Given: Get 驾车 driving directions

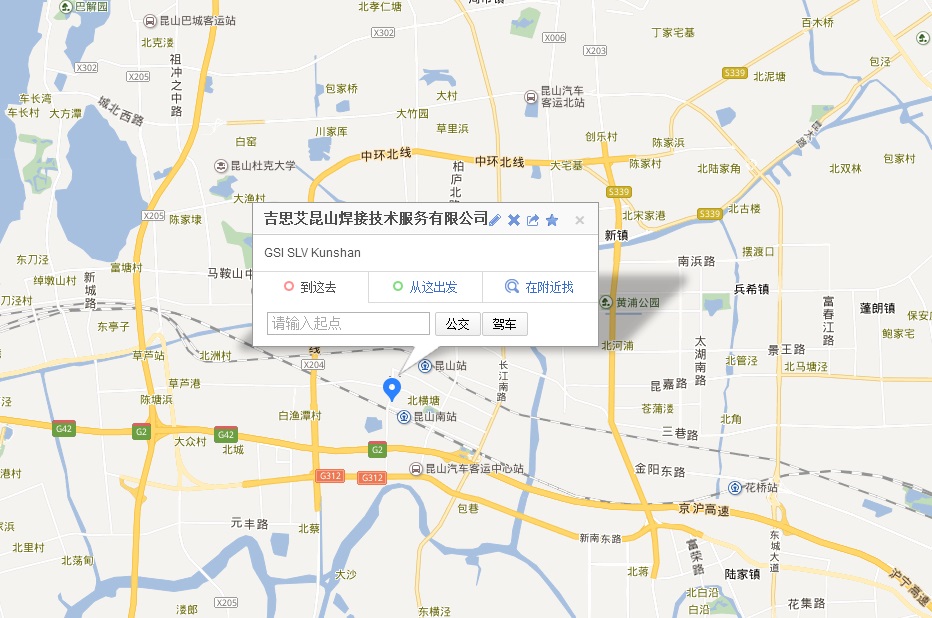Looking at the screenshot, I should click(504, 324).
